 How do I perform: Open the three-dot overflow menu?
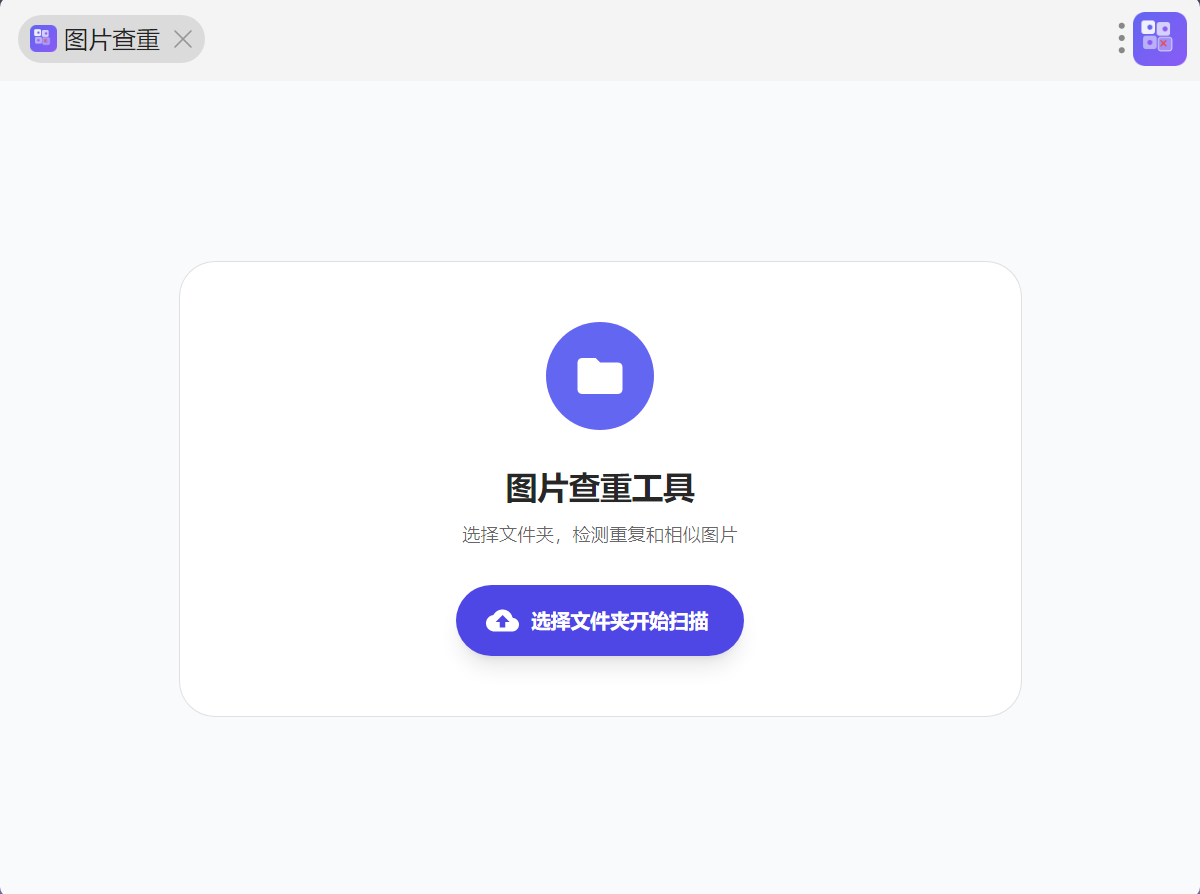pyautogui.click(x=1121, y=38)
